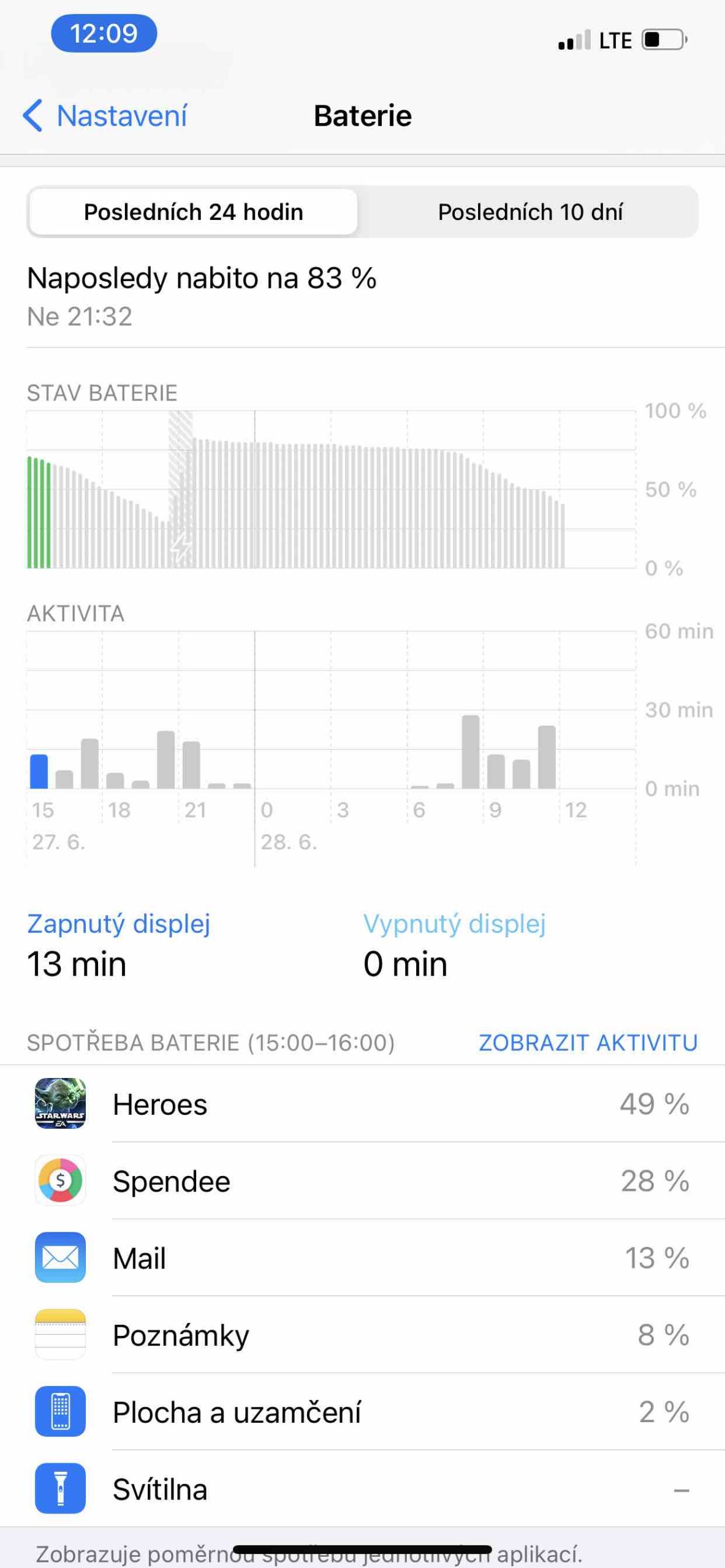Tap the blue time pill in status bar

coord(104,34)
